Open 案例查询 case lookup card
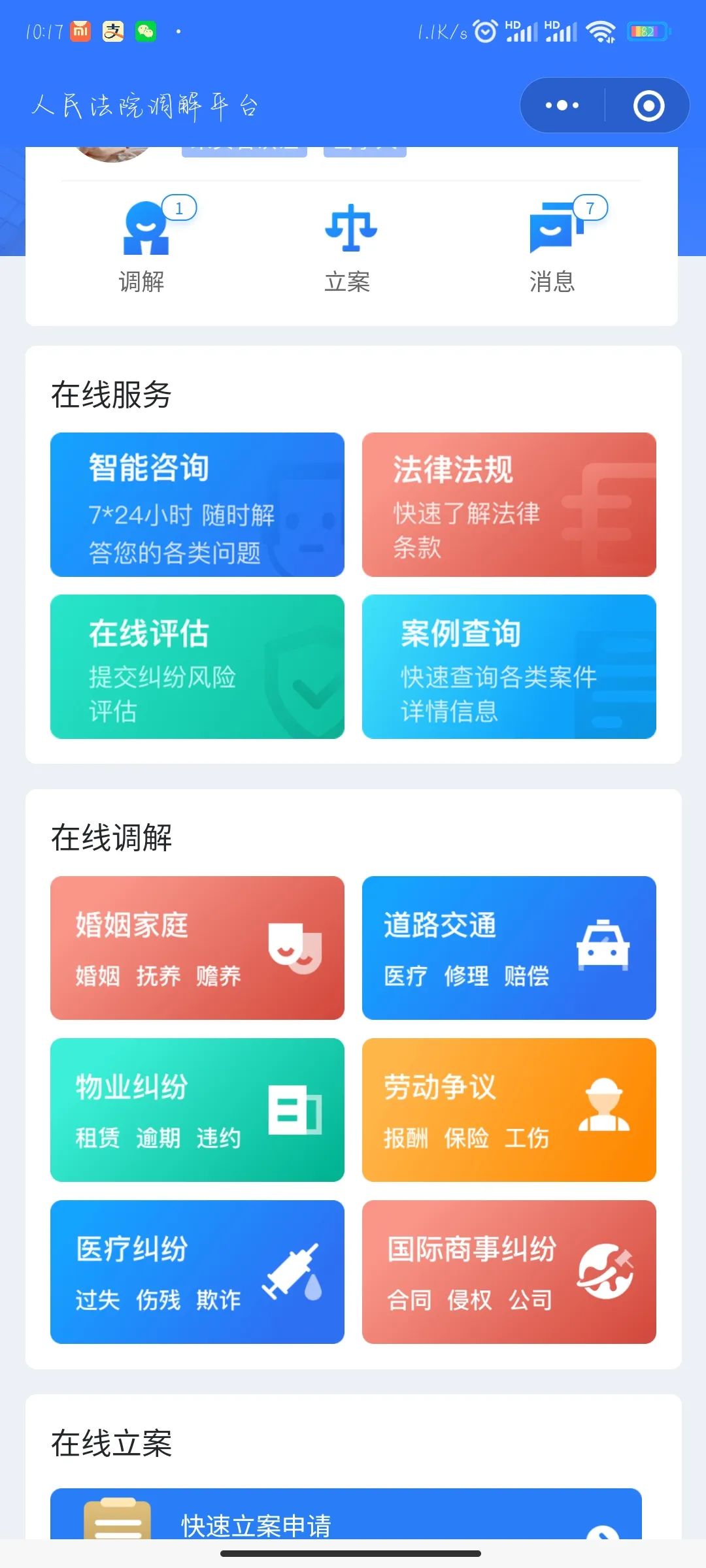 509,666
